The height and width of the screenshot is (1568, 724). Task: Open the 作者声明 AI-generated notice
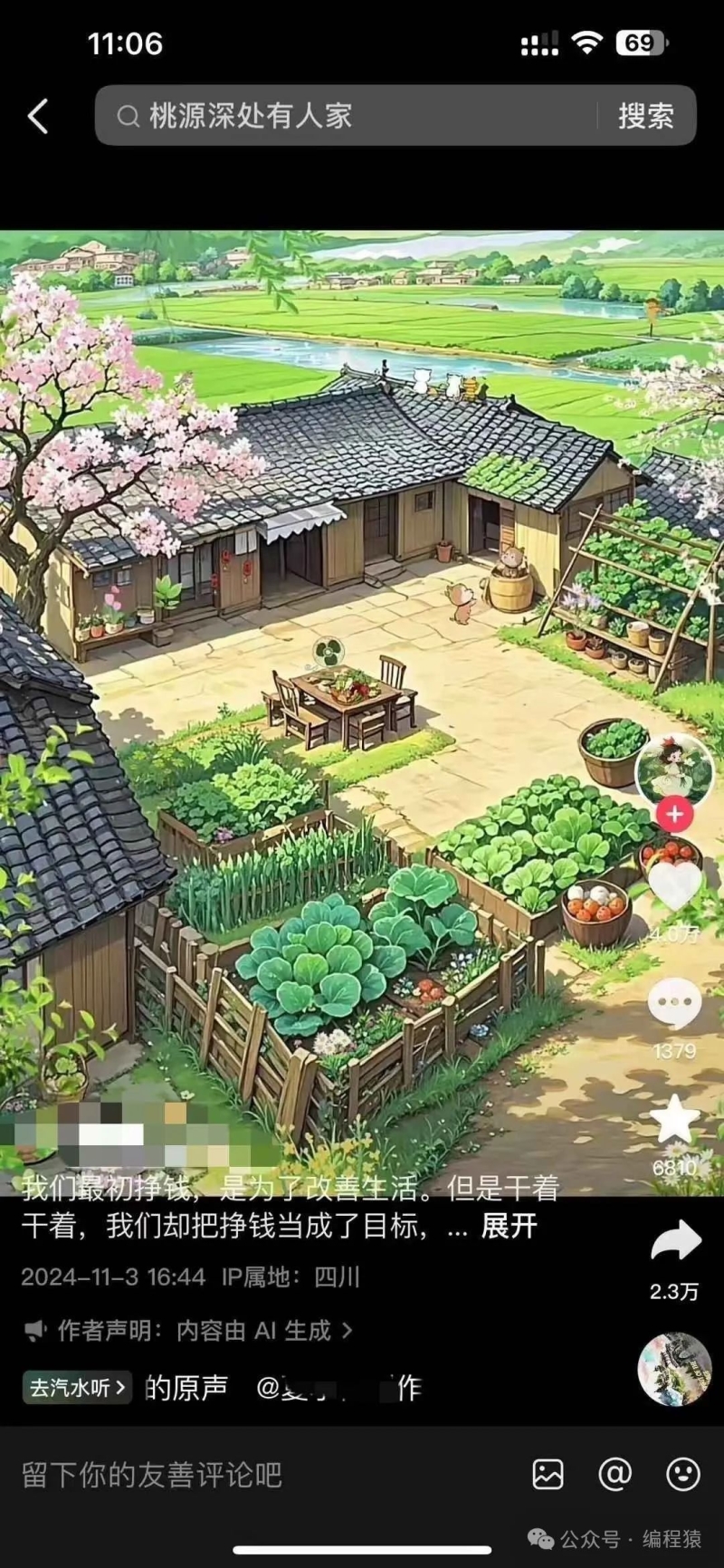click(188, 1330)
